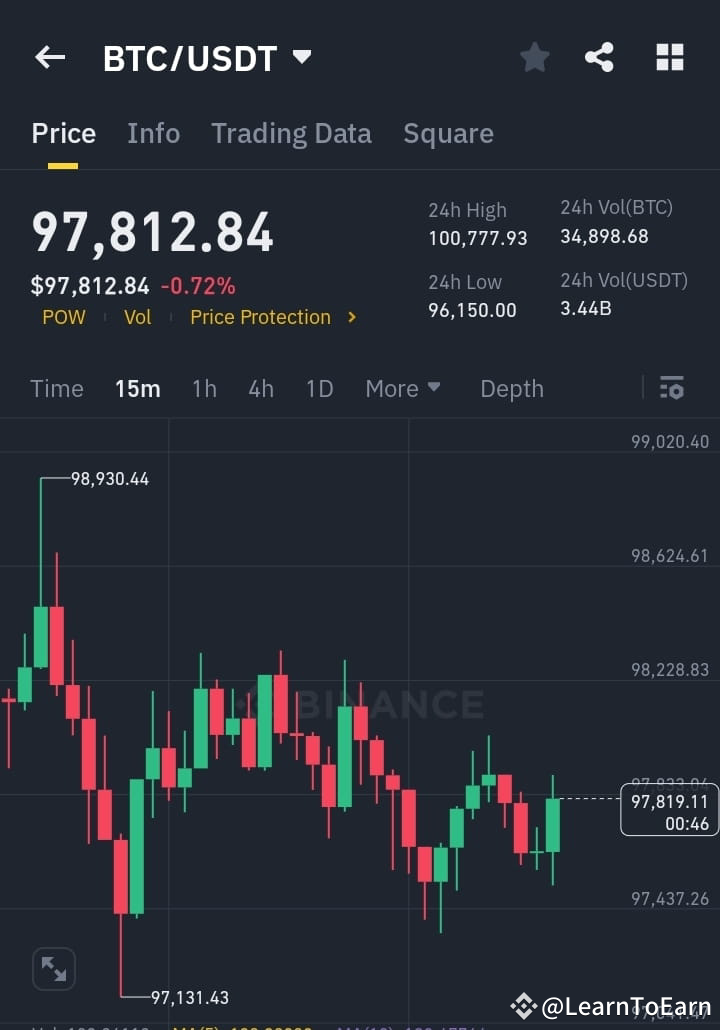The width and height of the screenshot is (720, 1030).
Task: Select the 1D timeframe
Action: [x=319, y=388]
